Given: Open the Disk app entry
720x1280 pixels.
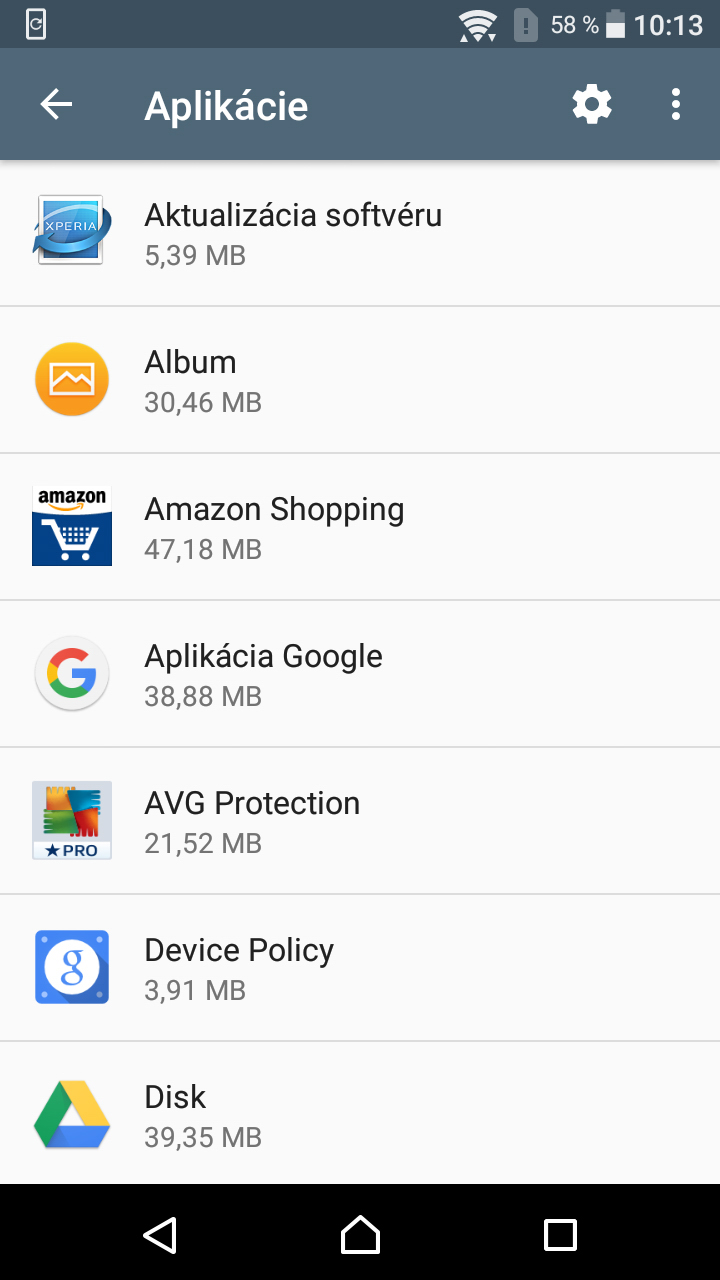Looking at the screenshot, I should tap(360, 1113).
